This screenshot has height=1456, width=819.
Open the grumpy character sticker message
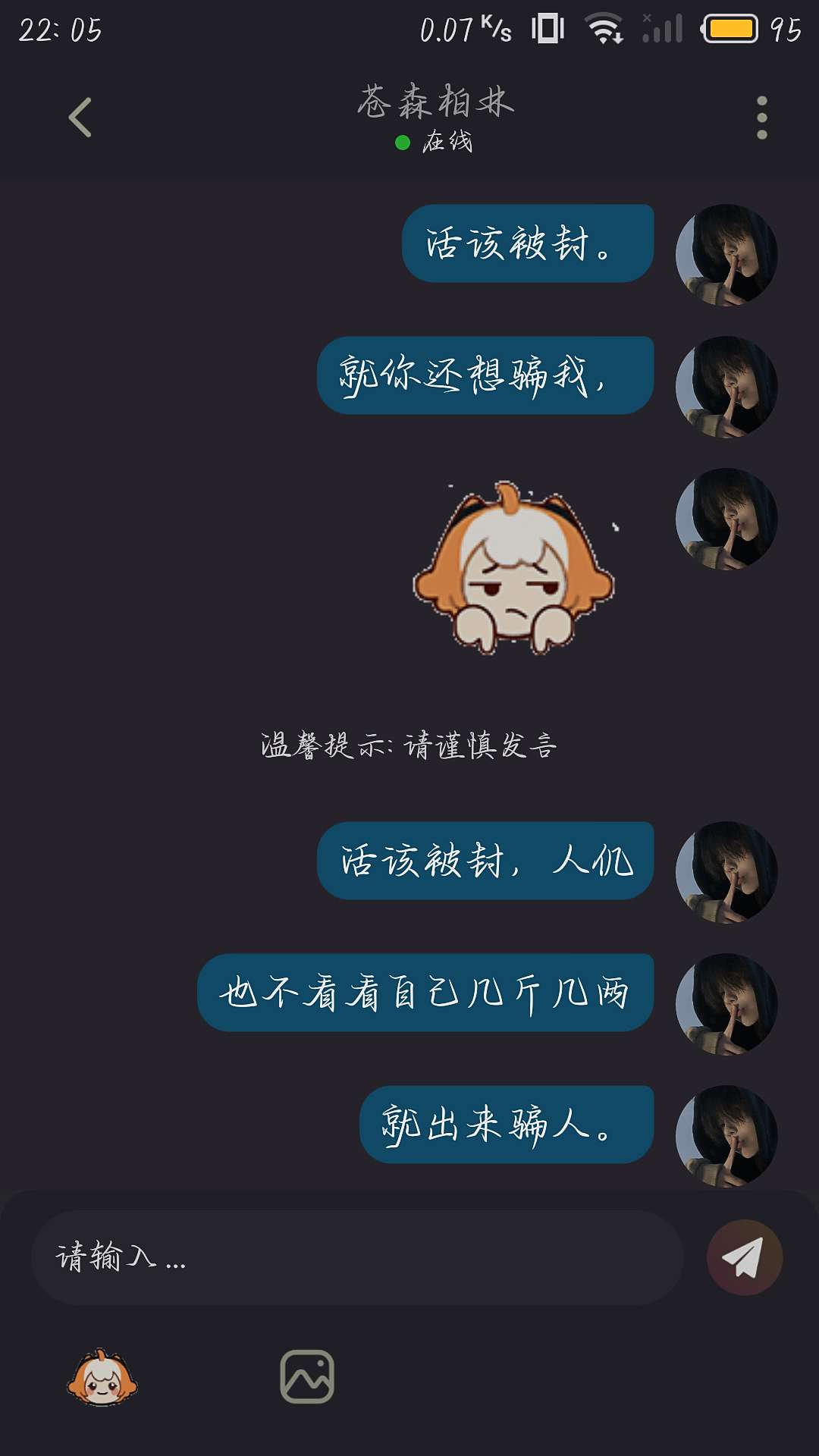tap(513, 569)
